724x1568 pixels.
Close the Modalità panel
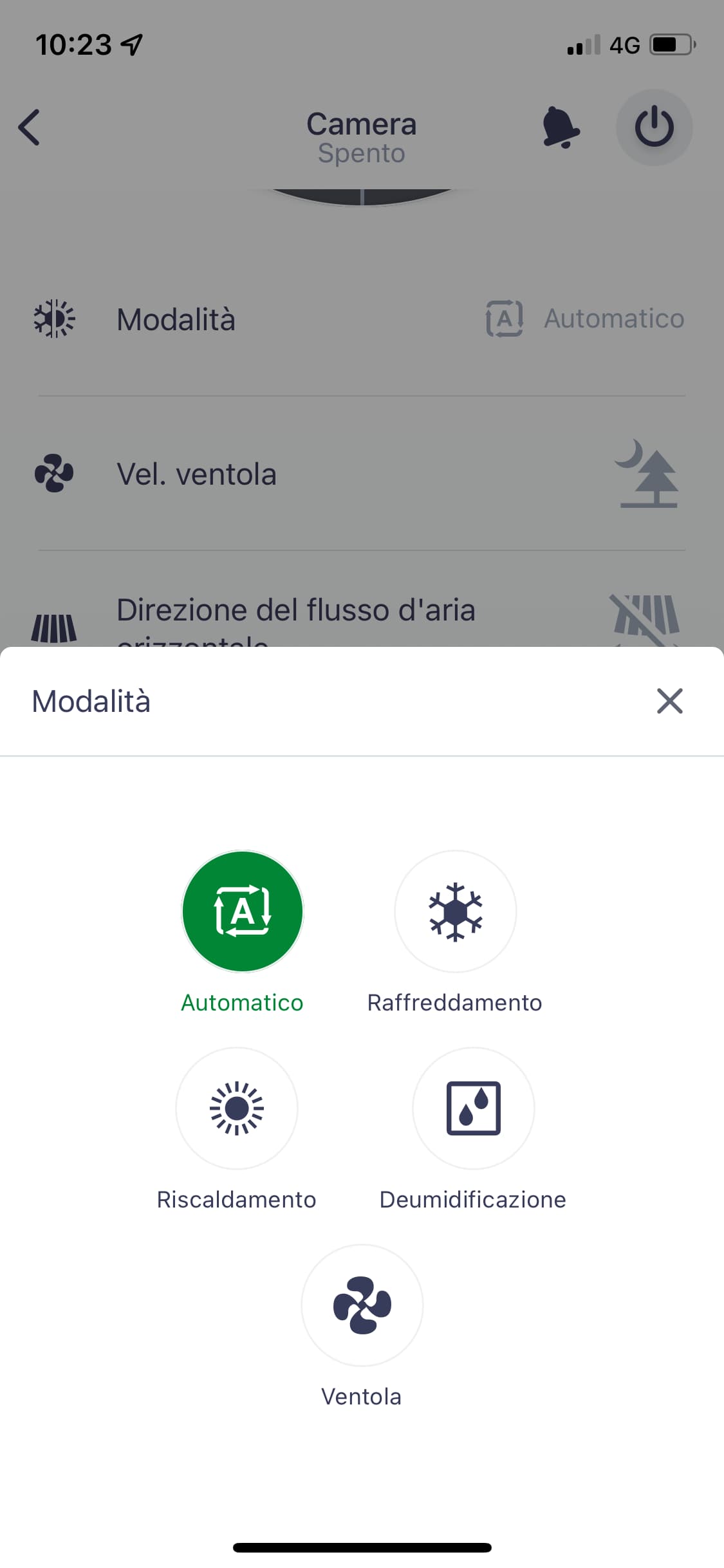[669, 701]
